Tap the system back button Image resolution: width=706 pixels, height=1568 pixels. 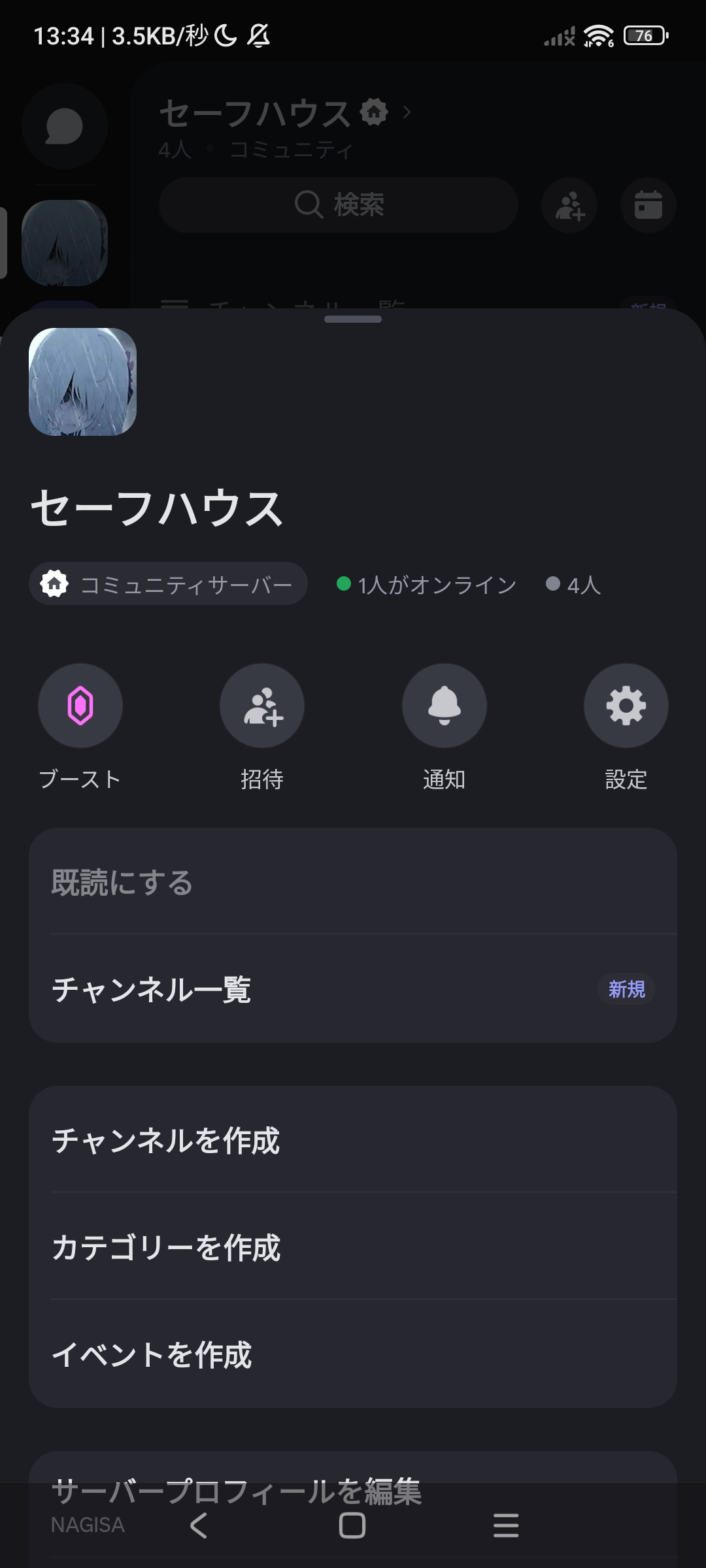point(199,1526)
